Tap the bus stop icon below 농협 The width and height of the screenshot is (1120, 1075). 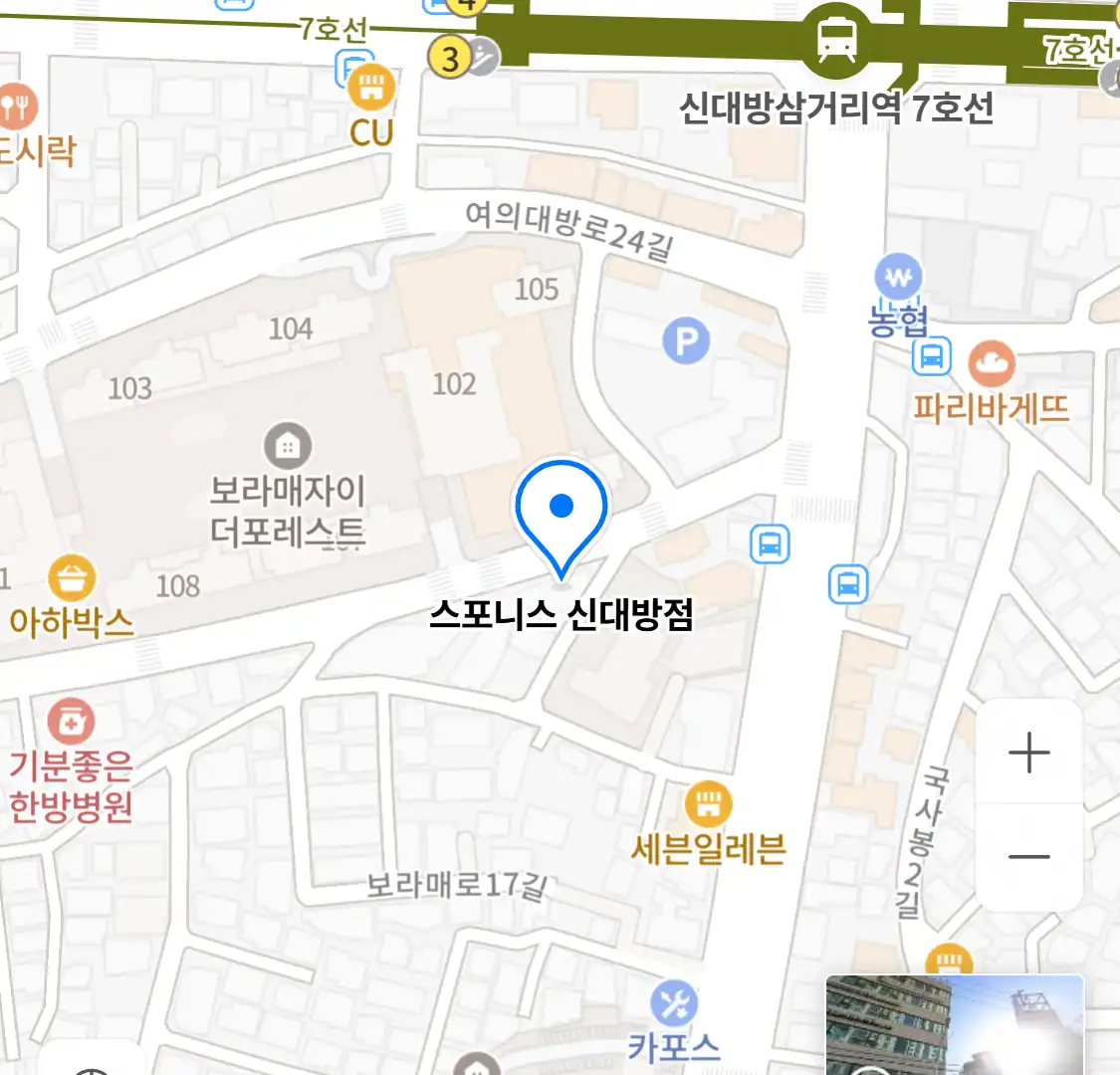(x=932, y=355)
